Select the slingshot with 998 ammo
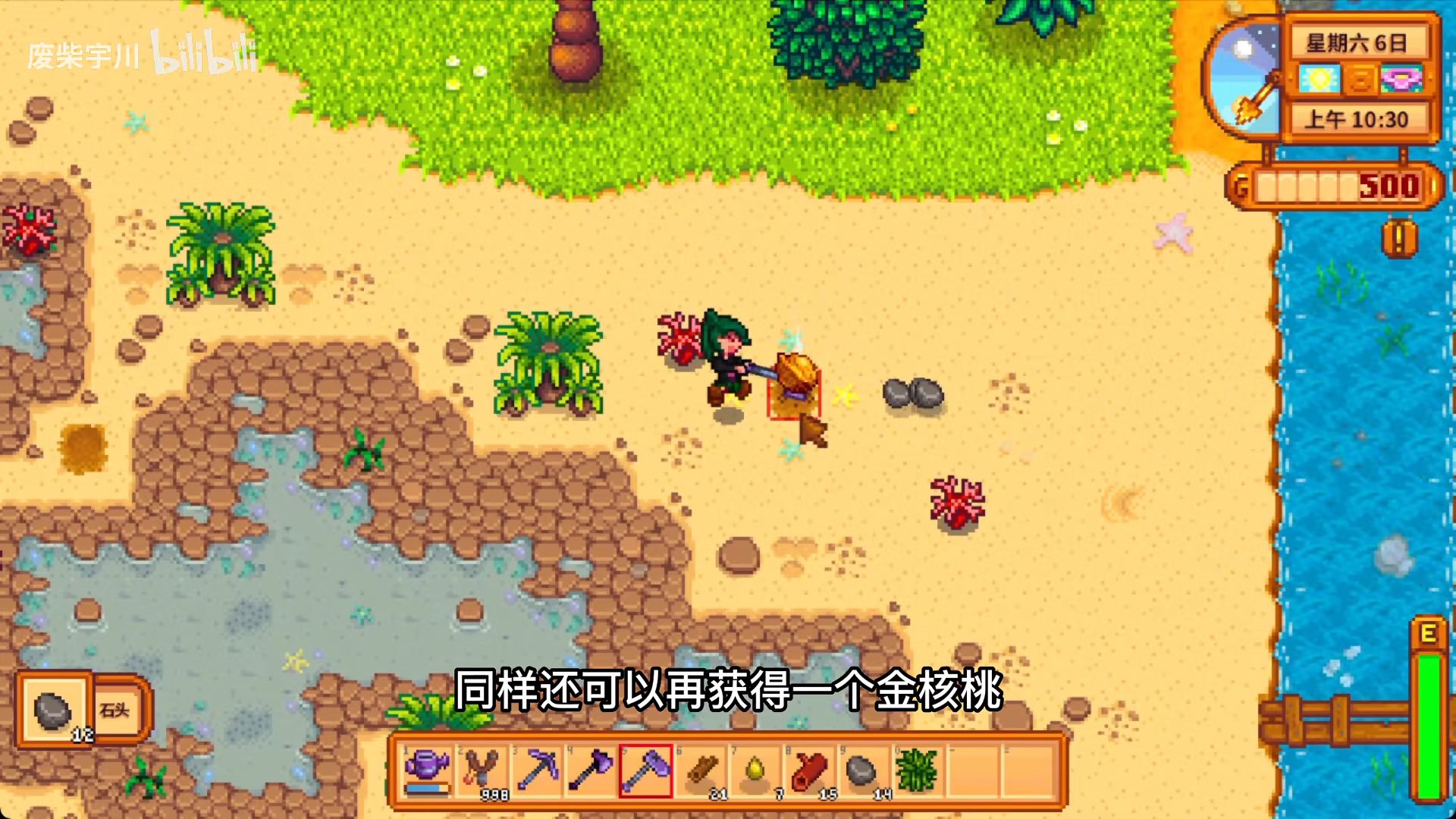Screen dimensions: 1456x819 [482, 771]
